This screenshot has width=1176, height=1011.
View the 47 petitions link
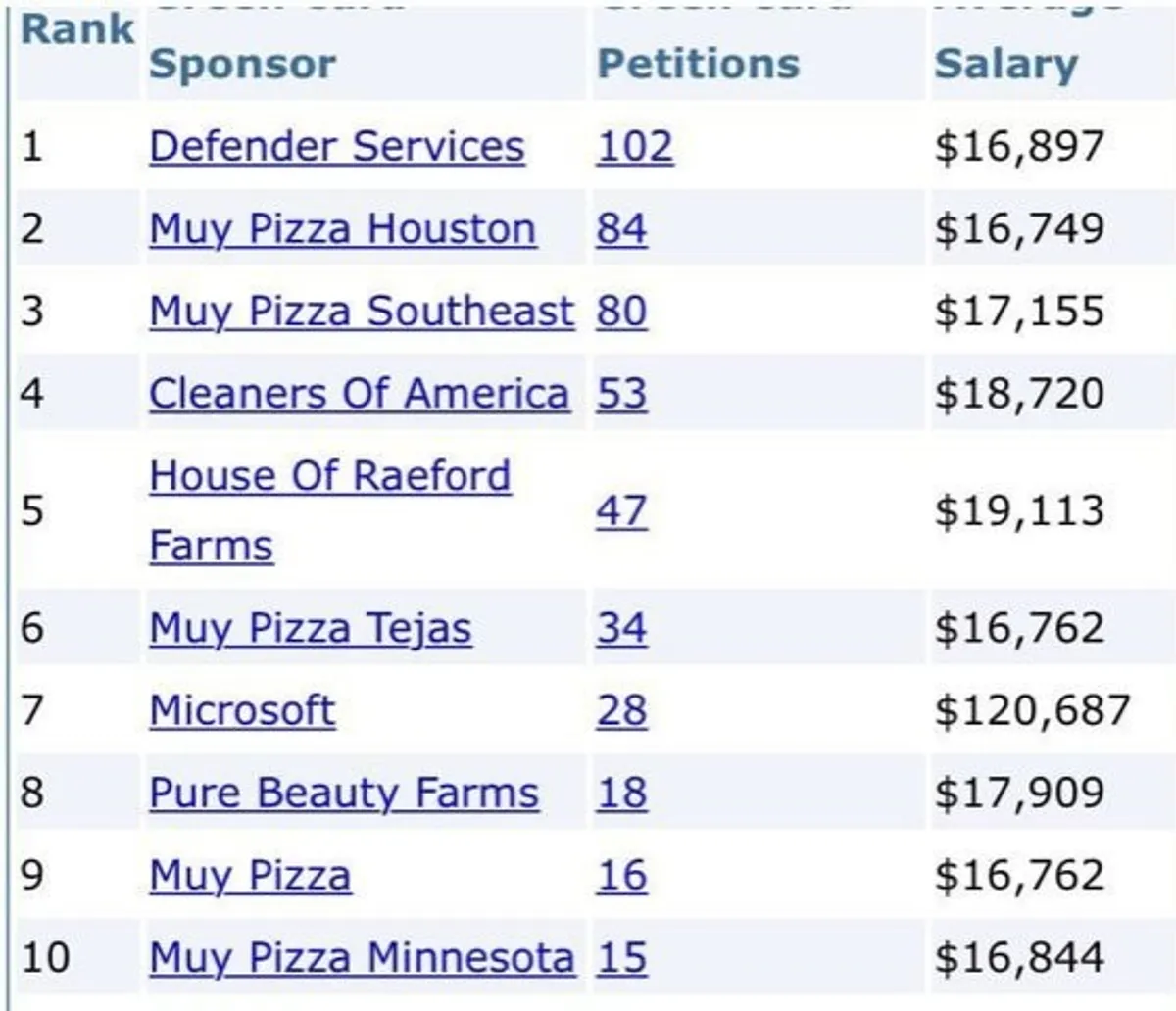pos(621,511)
